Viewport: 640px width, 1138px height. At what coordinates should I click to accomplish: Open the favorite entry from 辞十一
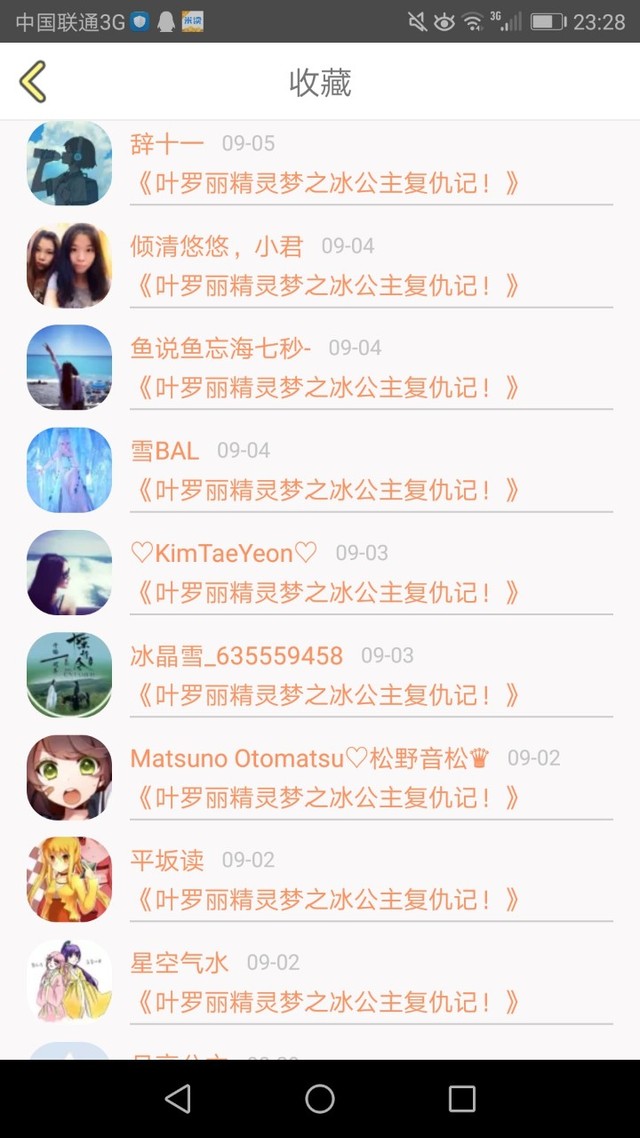coord(325,182)
